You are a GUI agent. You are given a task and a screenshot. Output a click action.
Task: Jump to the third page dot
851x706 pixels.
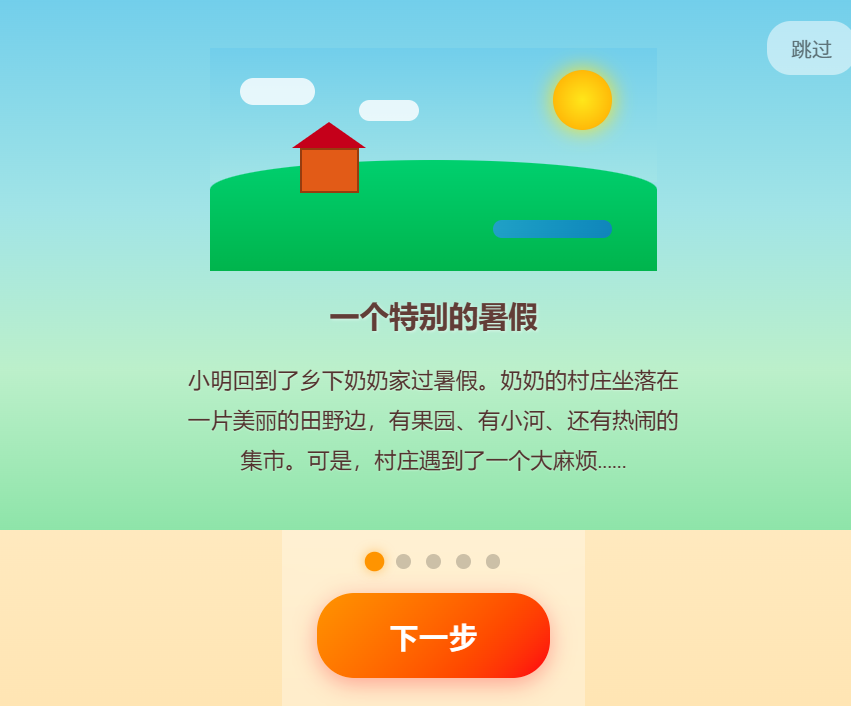tap(434, 562)
